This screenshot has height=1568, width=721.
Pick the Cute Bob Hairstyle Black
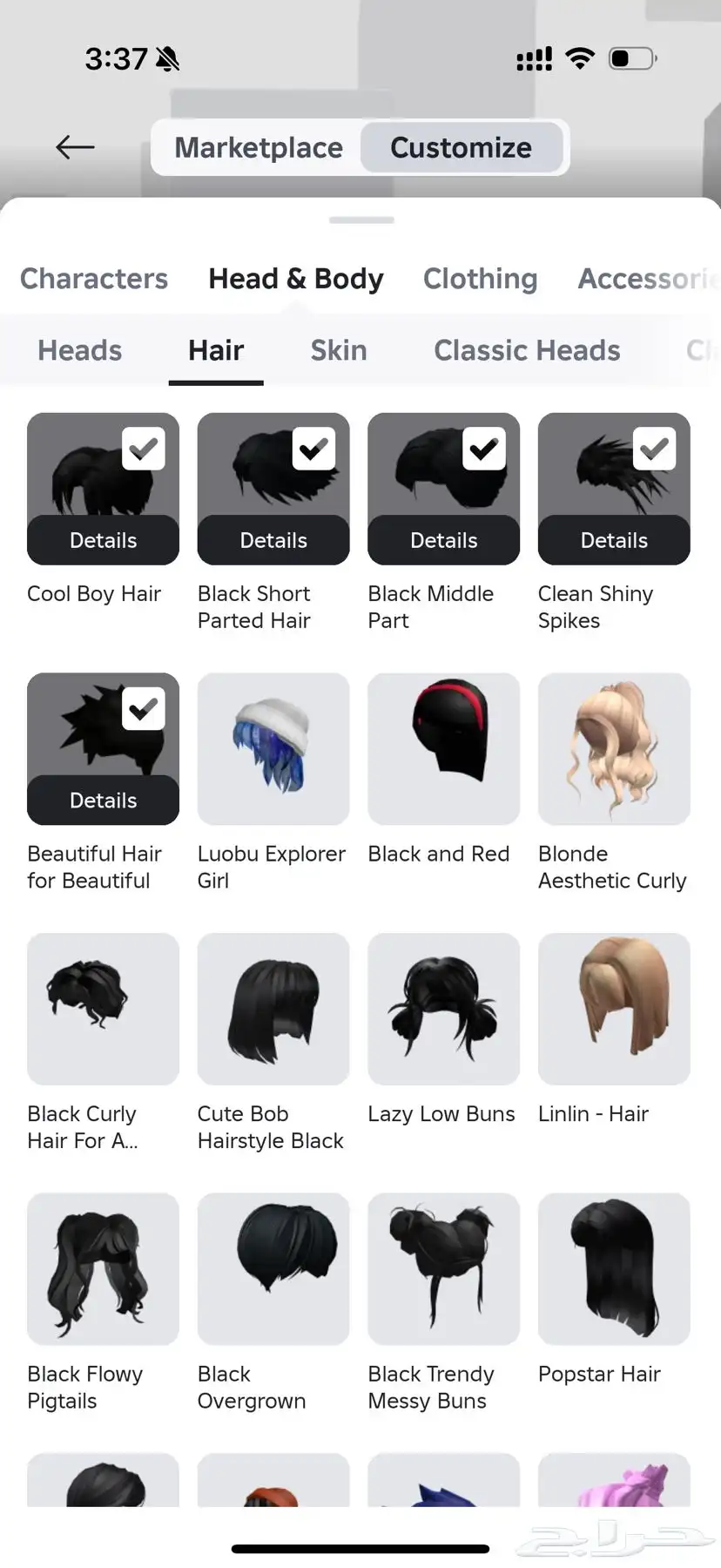[x=273, y=1008]
